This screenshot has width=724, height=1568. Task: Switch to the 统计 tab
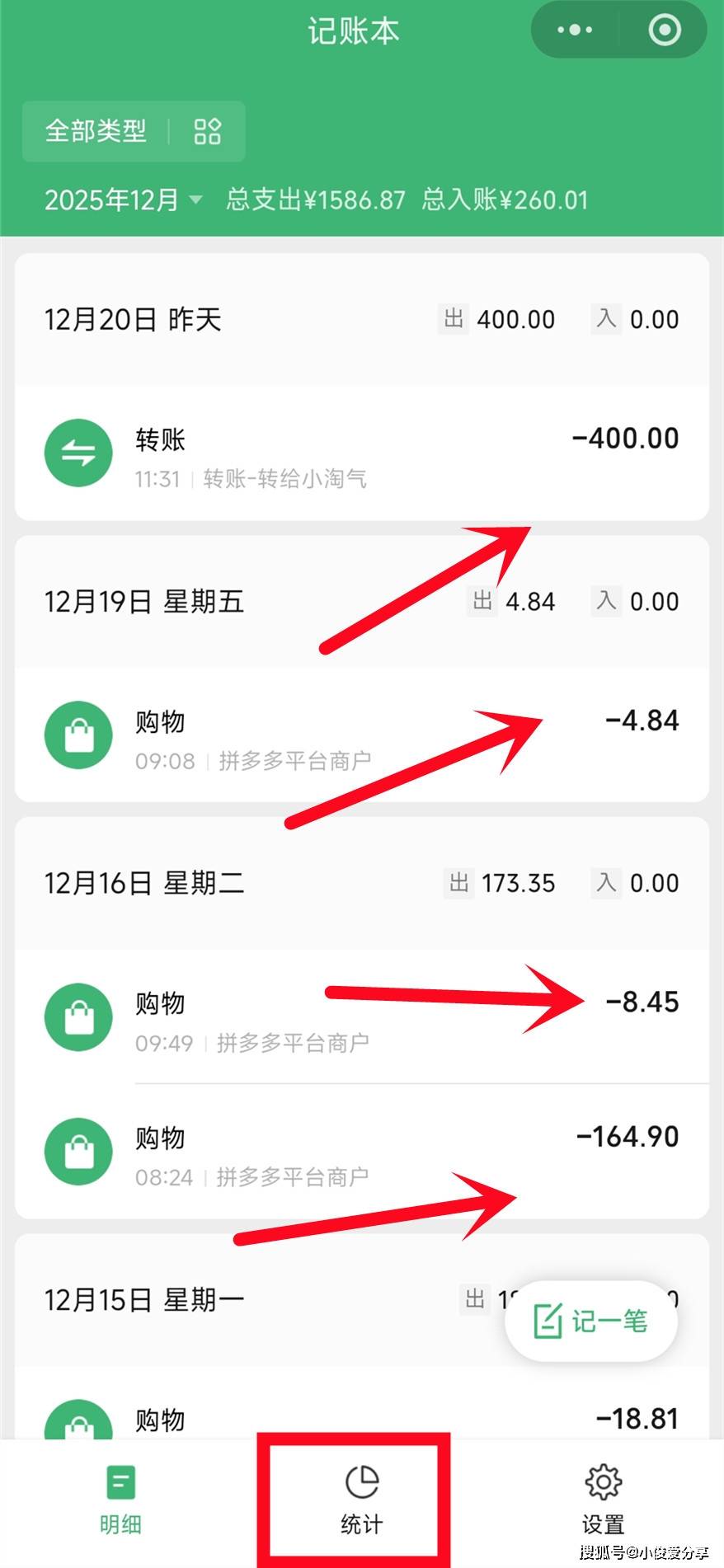click(361, 1500)
